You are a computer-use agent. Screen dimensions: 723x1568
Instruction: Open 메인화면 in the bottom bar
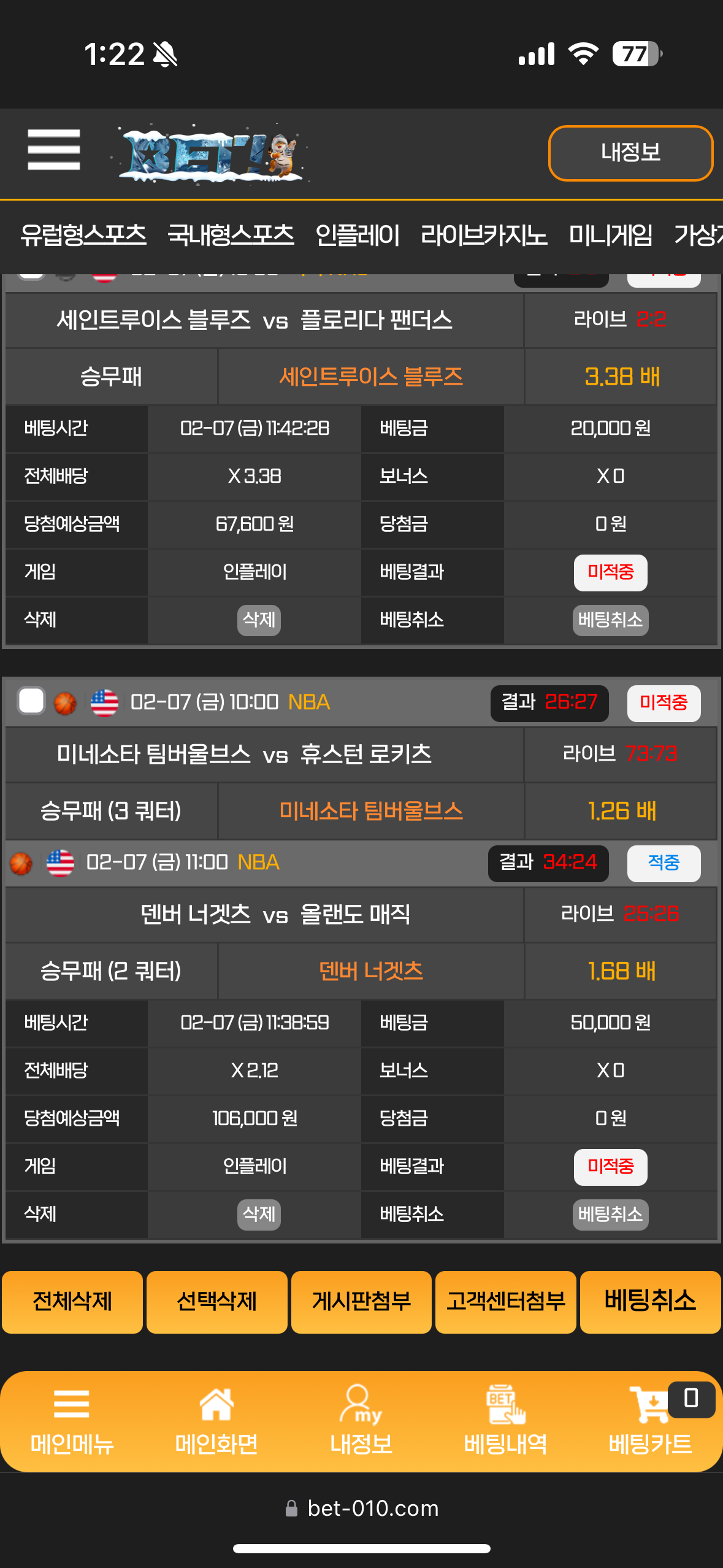click(x=216, y=1421)
